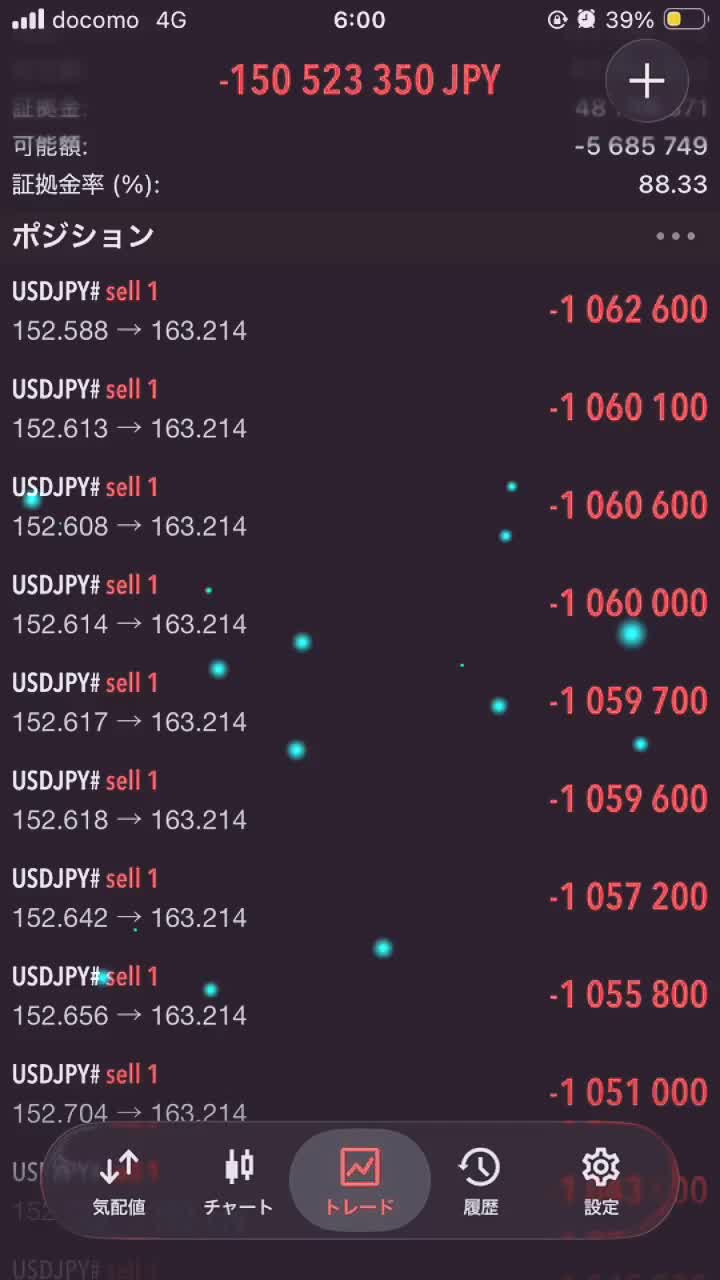Open the USDJPY position entered at 152.618
The height and width of the screenshot is (1280, 720).
click(360, 801)
